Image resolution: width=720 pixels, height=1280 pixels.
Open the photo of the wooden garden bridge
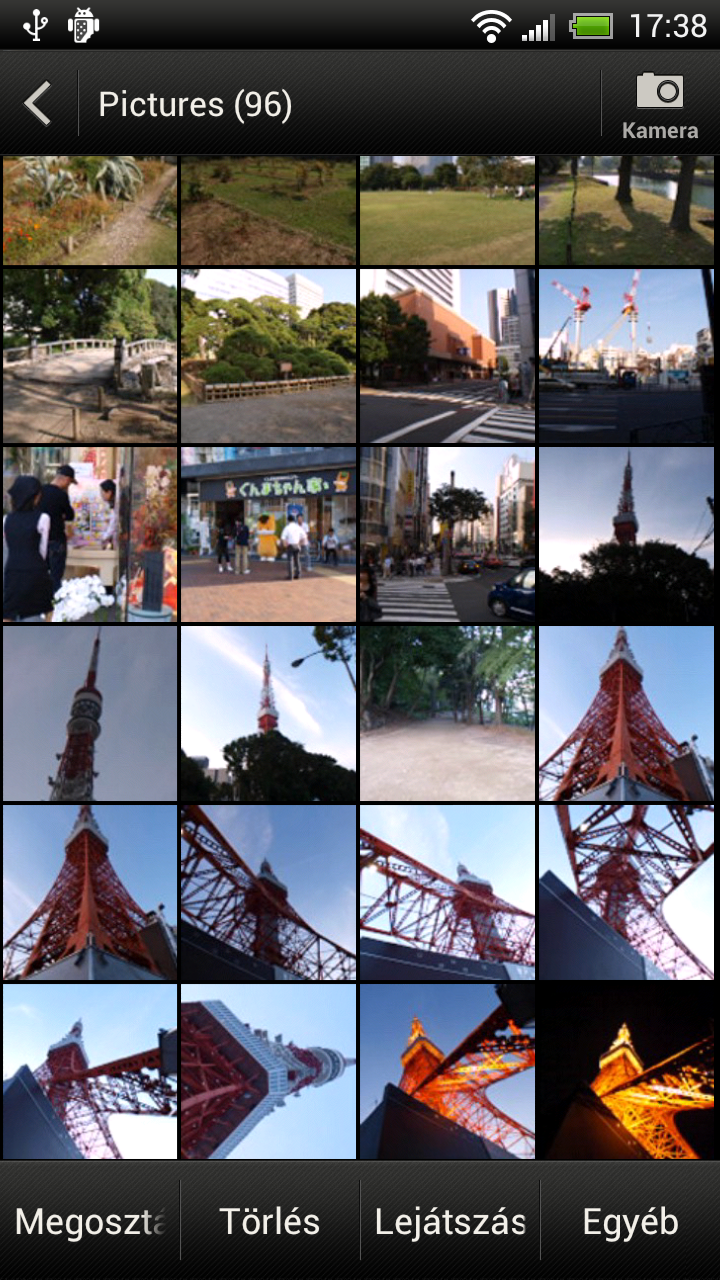(x=90, y=355)
